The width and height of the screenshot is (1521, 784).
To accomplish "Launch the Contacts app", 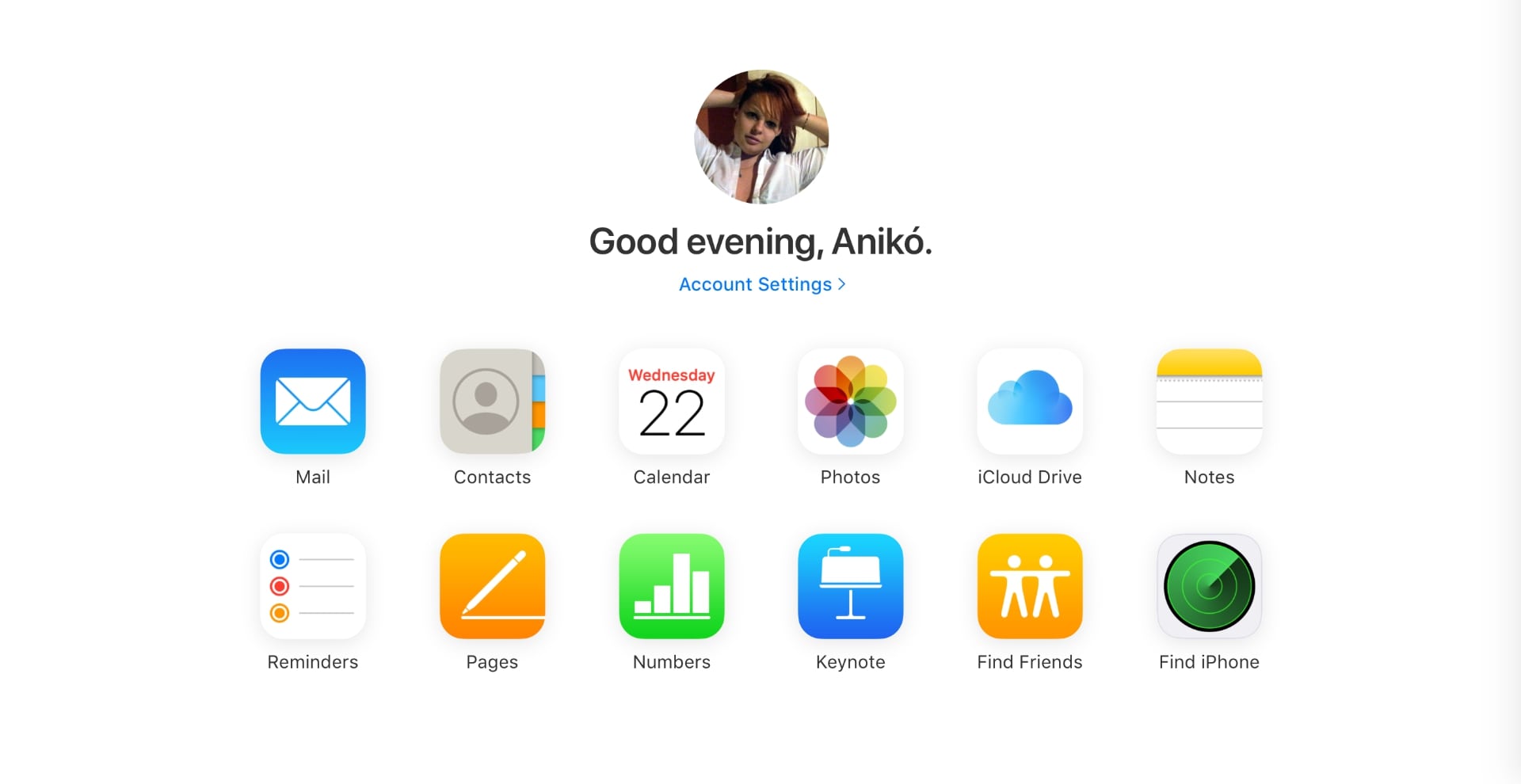I will tap(492, 402).
